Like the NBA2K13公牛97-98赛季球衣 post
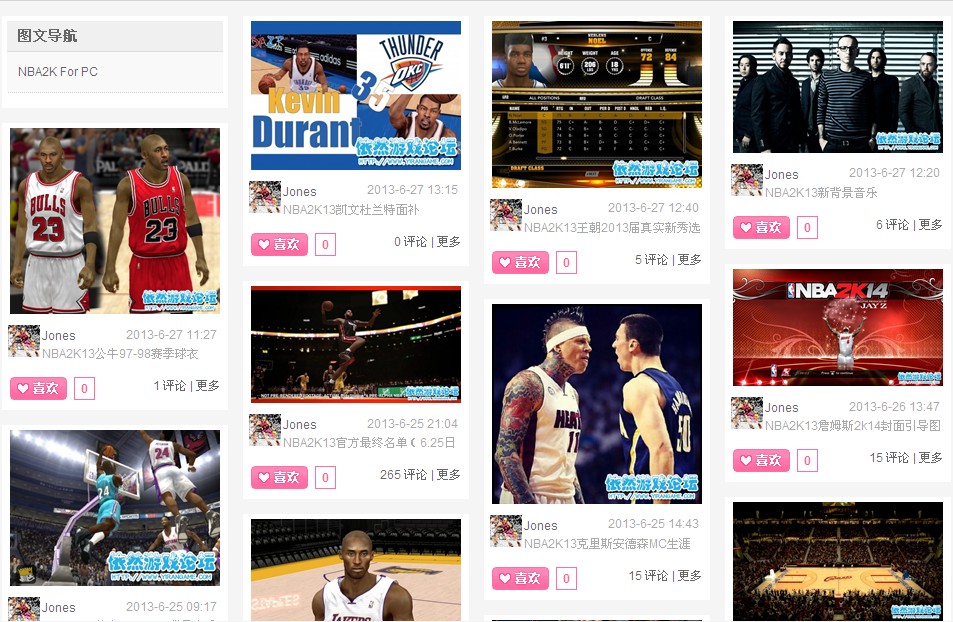The width and height of the screenshot is (953, 622). click(38, 389)
